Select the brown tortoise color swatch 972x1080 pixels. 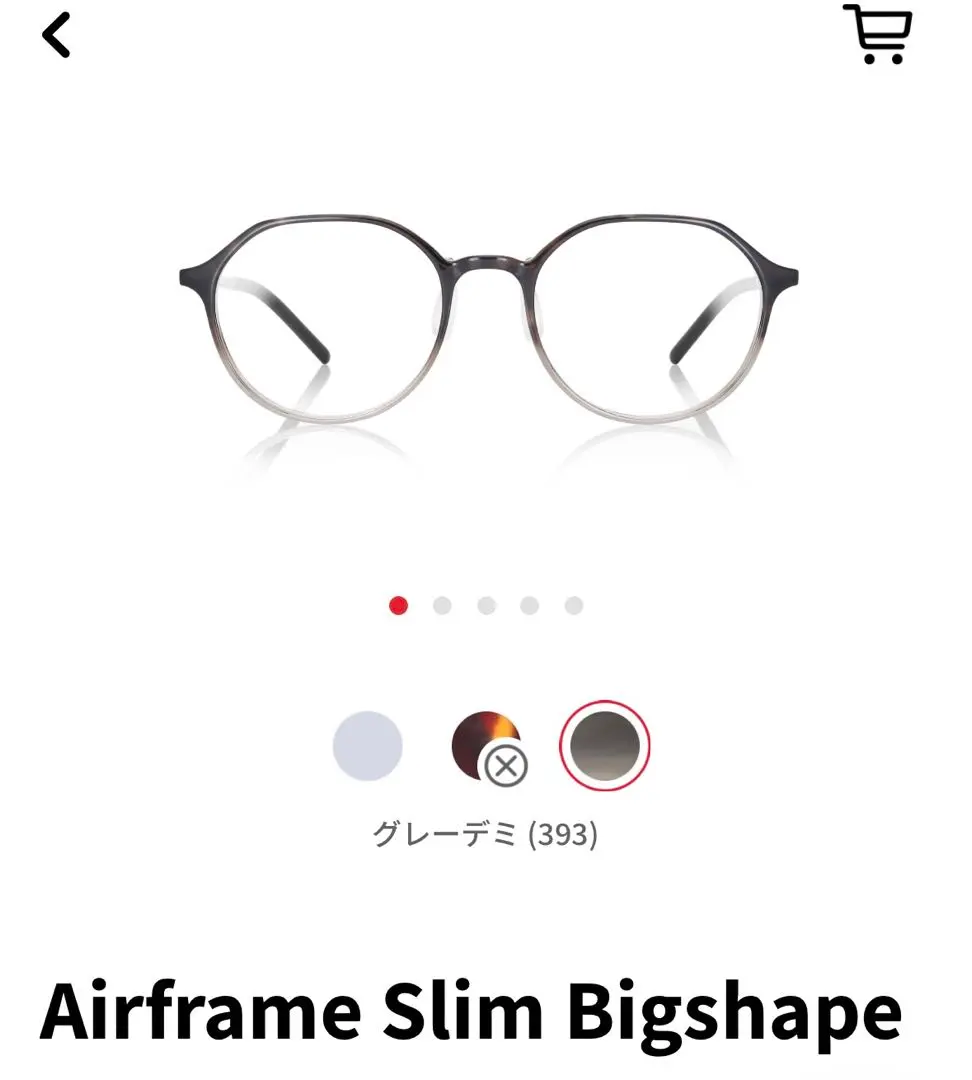(x=484, y=745)
